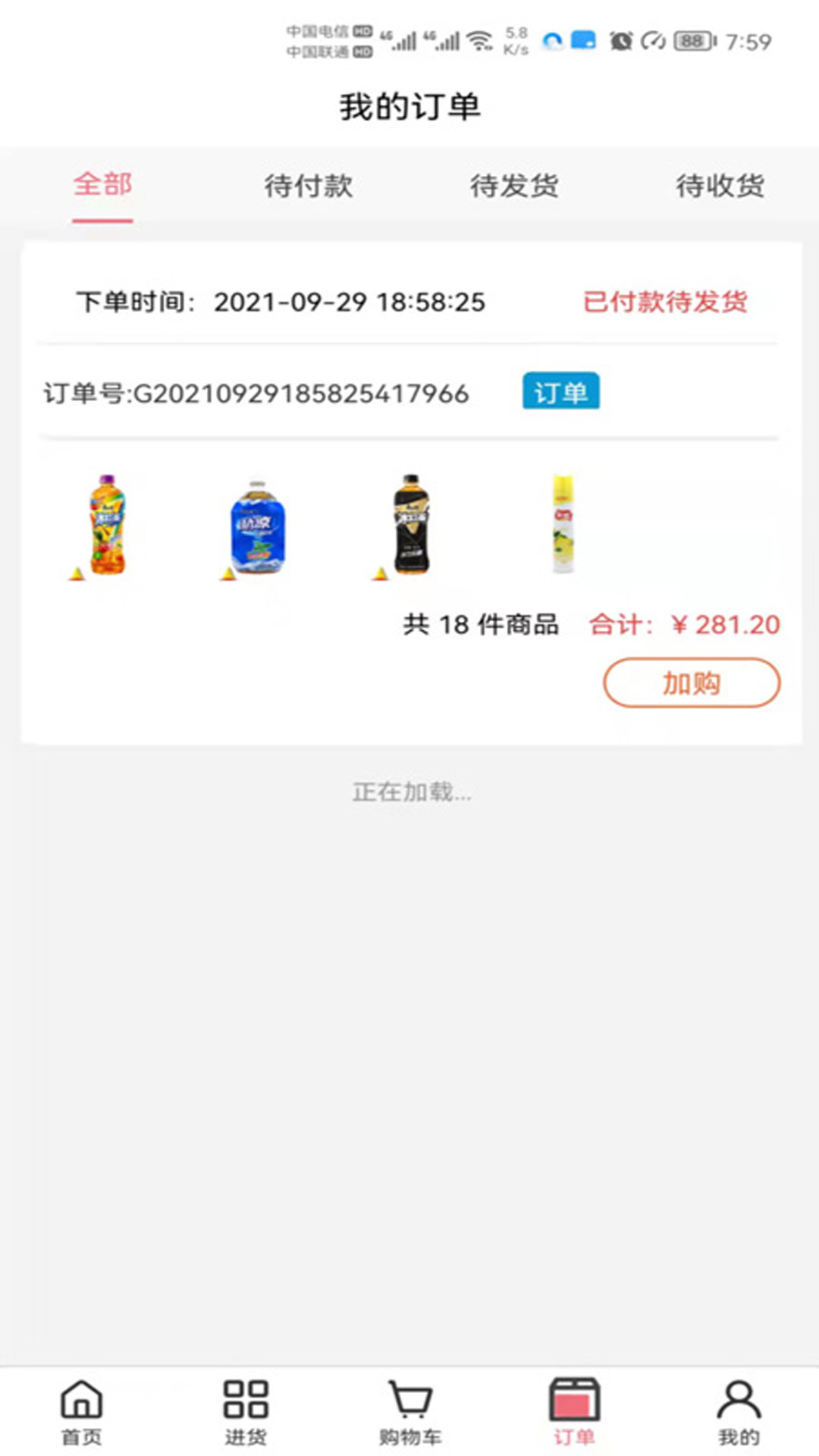Tap the 加购 button to reorder
Screen dimensions: 819x1456
[x=691, y=683]
